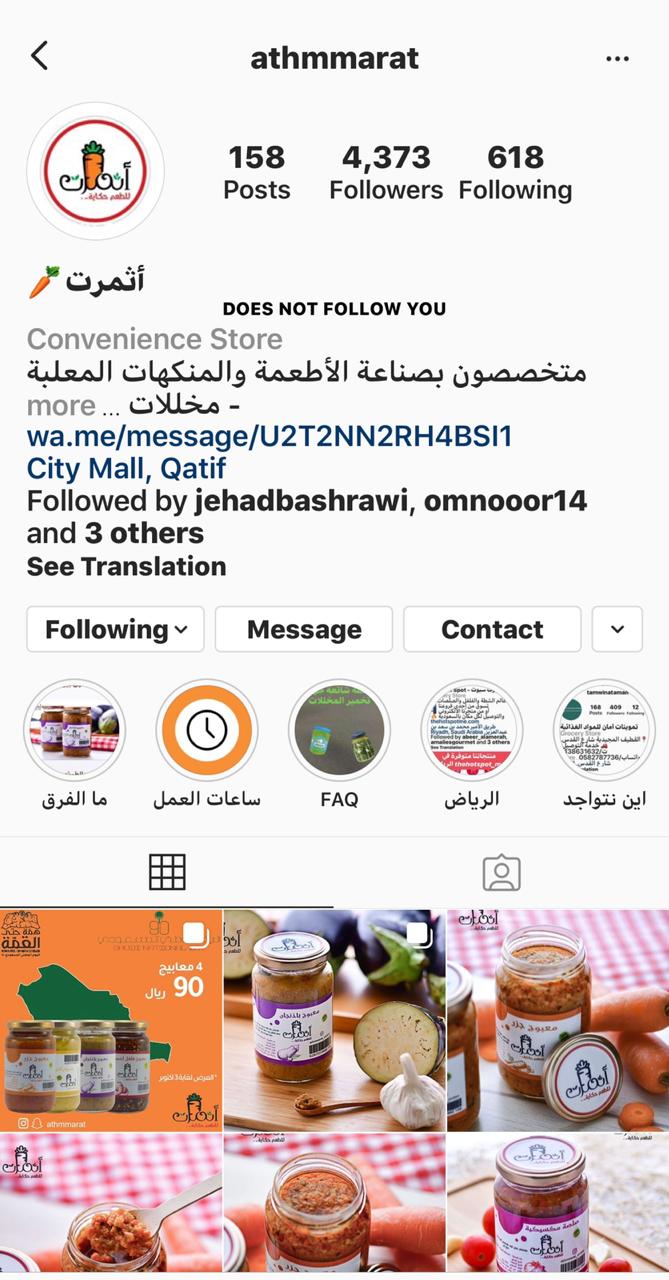The width and height of the screenshot is (669, 1280).
Task: Enlarge the athmmarat profile picture
Action: pos(95,171)
